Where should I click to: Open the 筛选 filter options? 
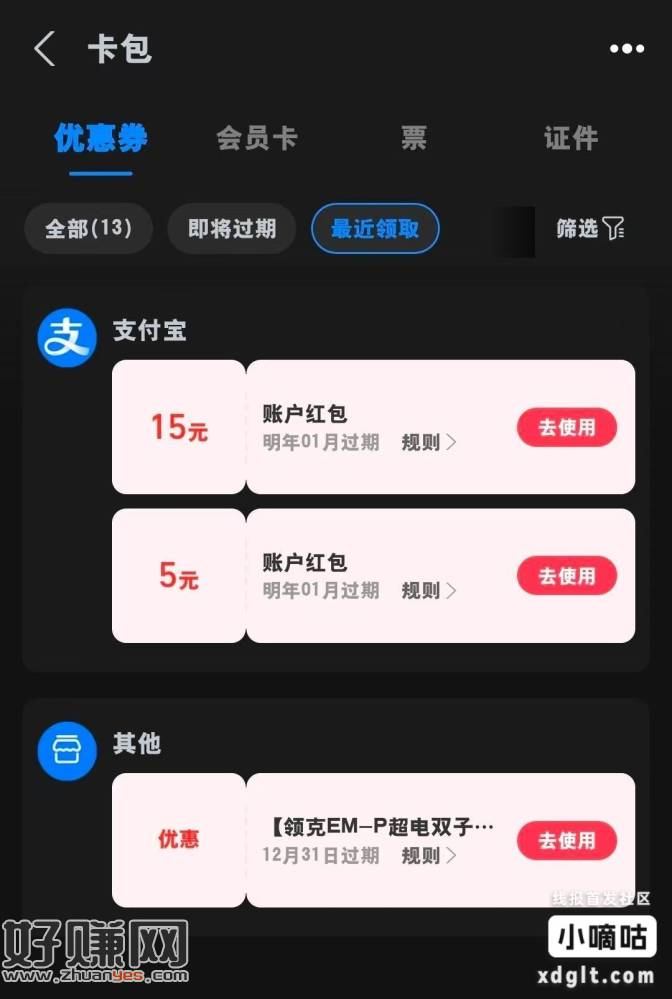coord(590,229)
